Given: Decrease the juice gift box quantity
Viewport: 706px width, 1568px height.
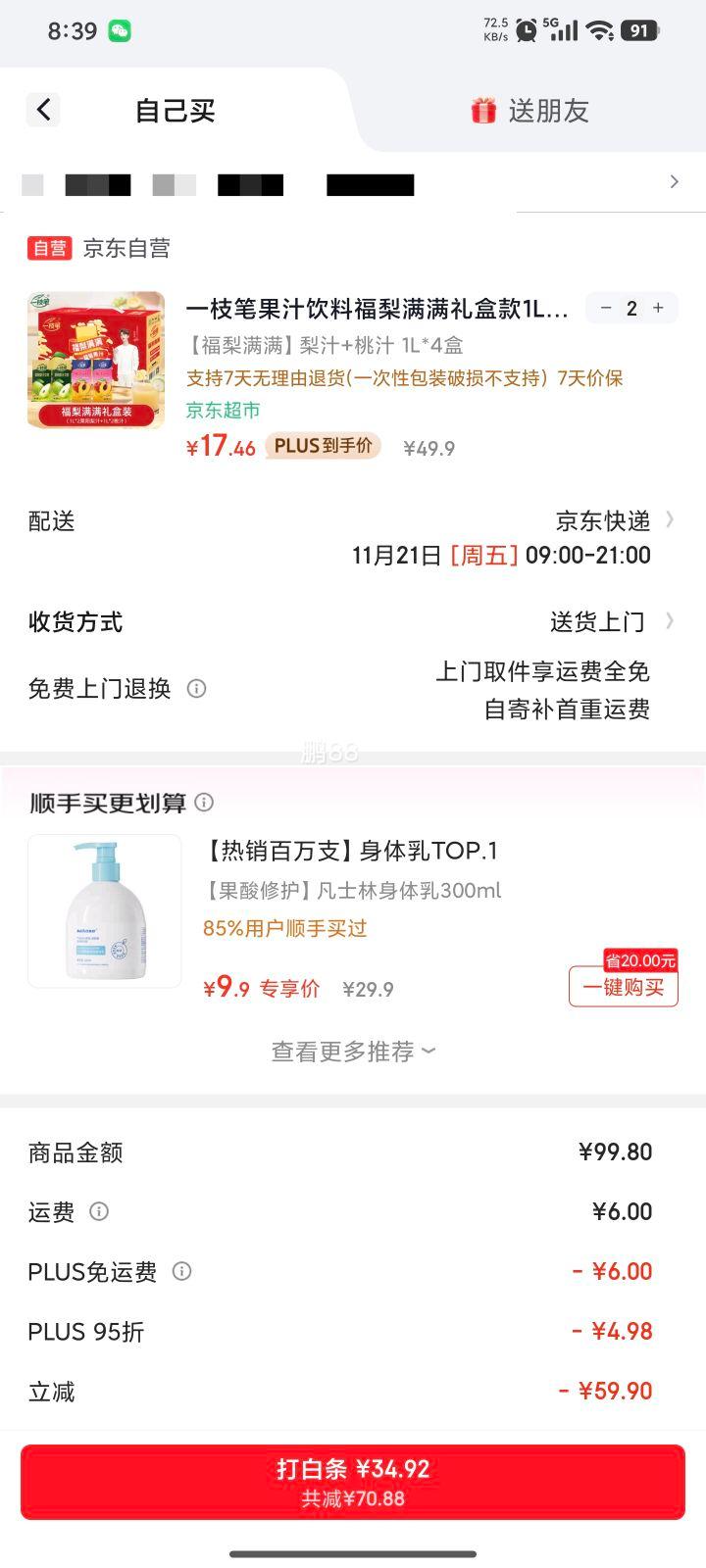Looking at the screenshot, I should (606, 308).
